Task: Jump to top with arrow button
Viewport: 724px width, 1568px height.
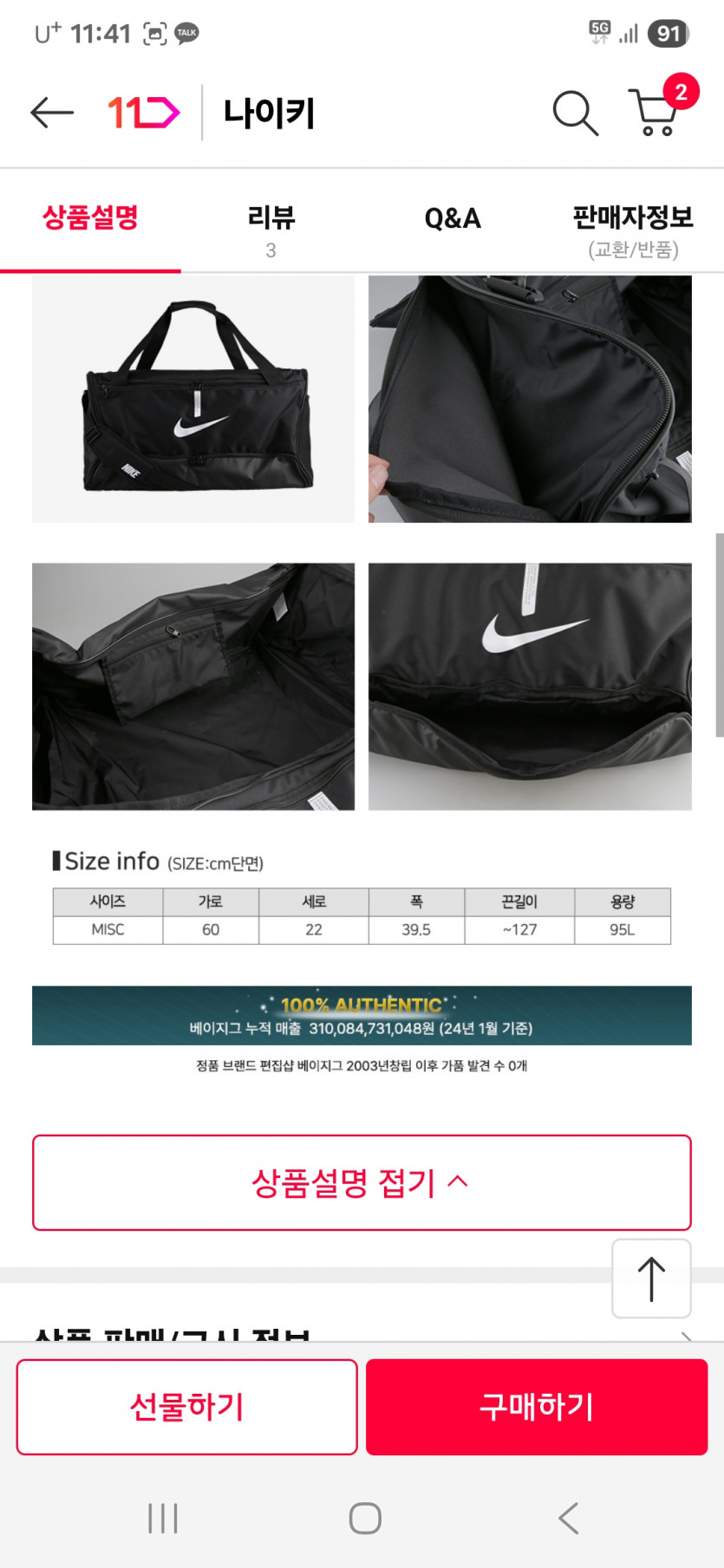Action: pyautogui.click(x=651, y=1279)
